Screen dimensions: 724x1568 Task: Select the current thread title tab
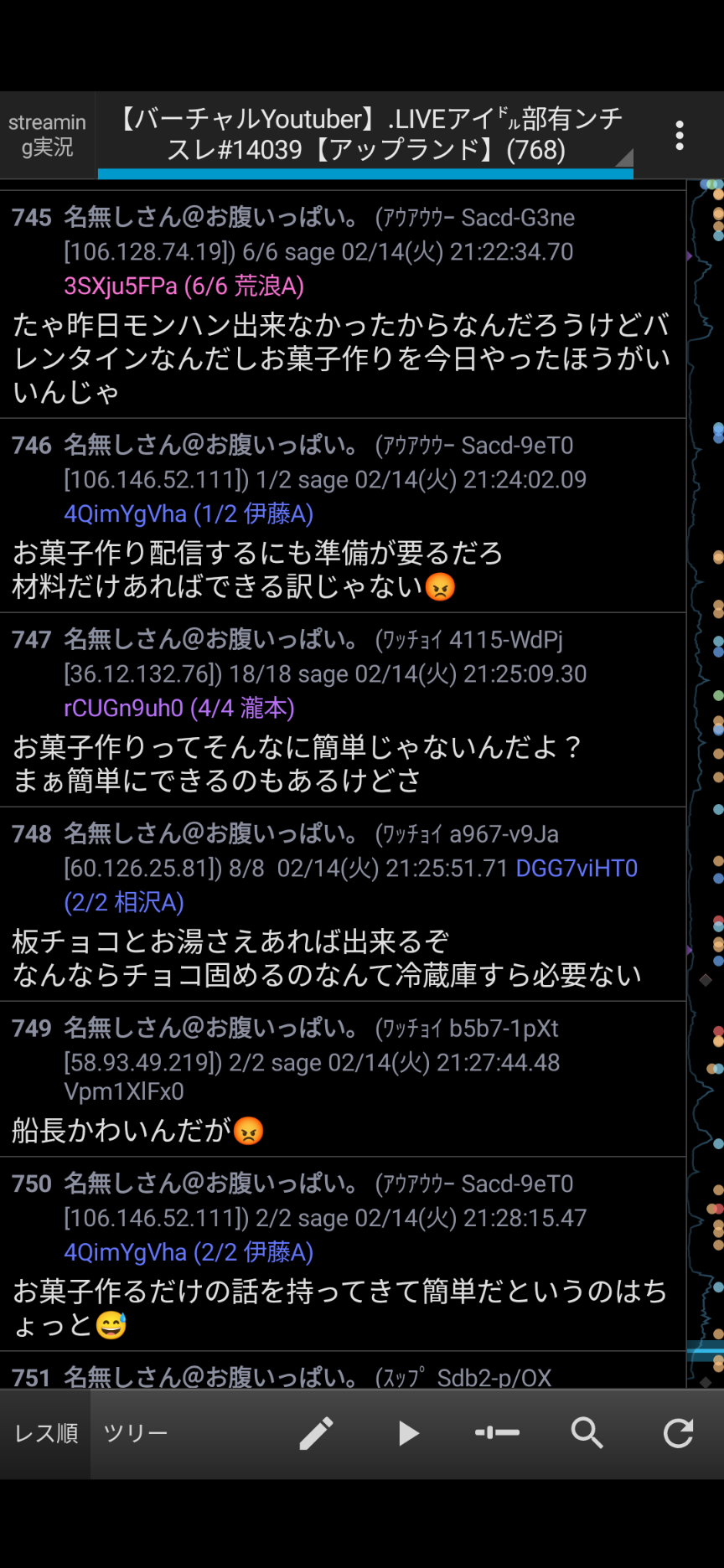[365, 135]
